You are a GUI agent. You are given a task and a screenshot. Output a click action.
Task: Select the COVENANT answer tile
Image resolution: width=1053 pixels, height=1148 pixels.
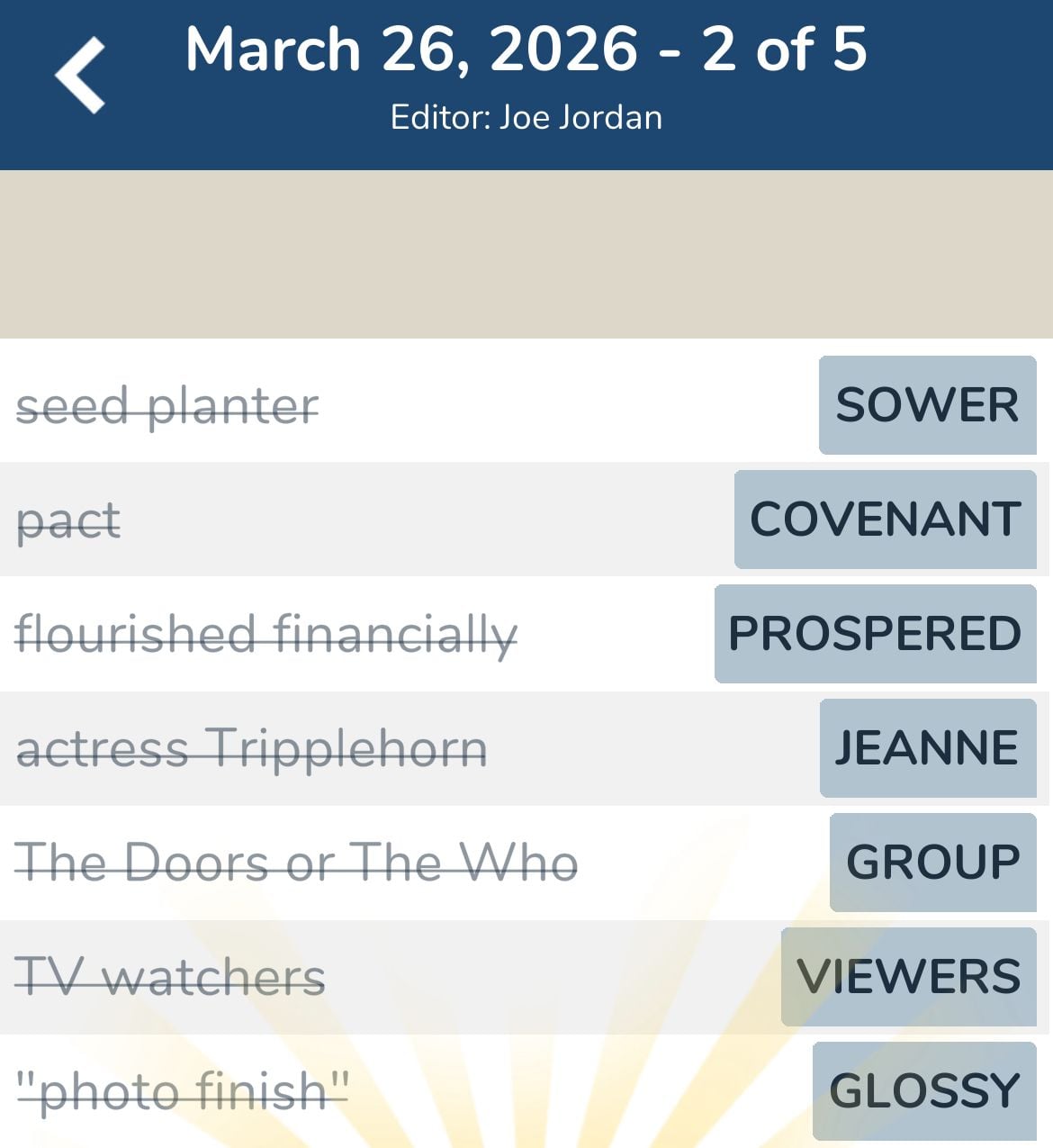[x=884, y=519]
